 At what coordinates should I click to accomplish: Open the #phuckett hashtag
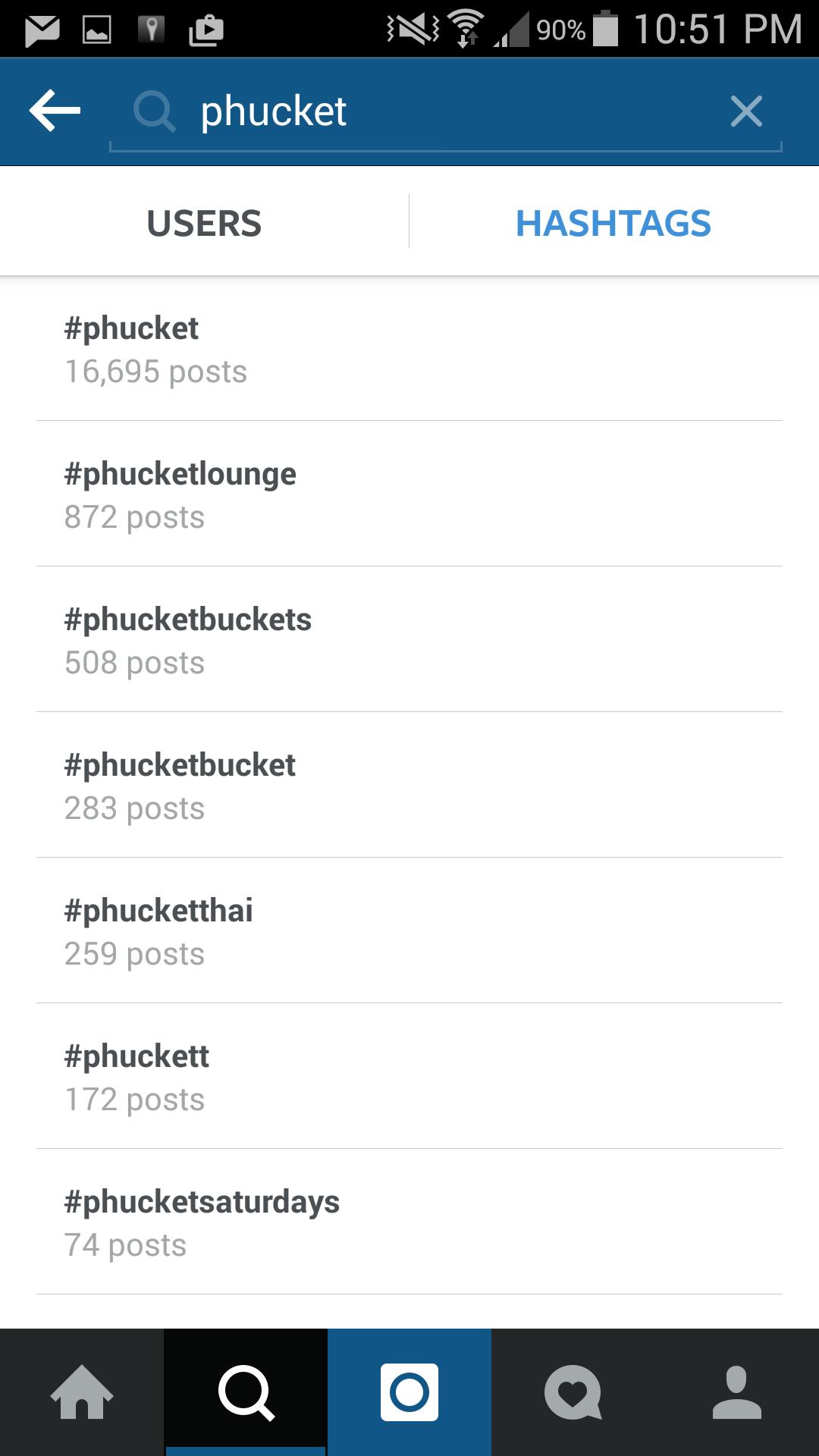click(409, 1077)
